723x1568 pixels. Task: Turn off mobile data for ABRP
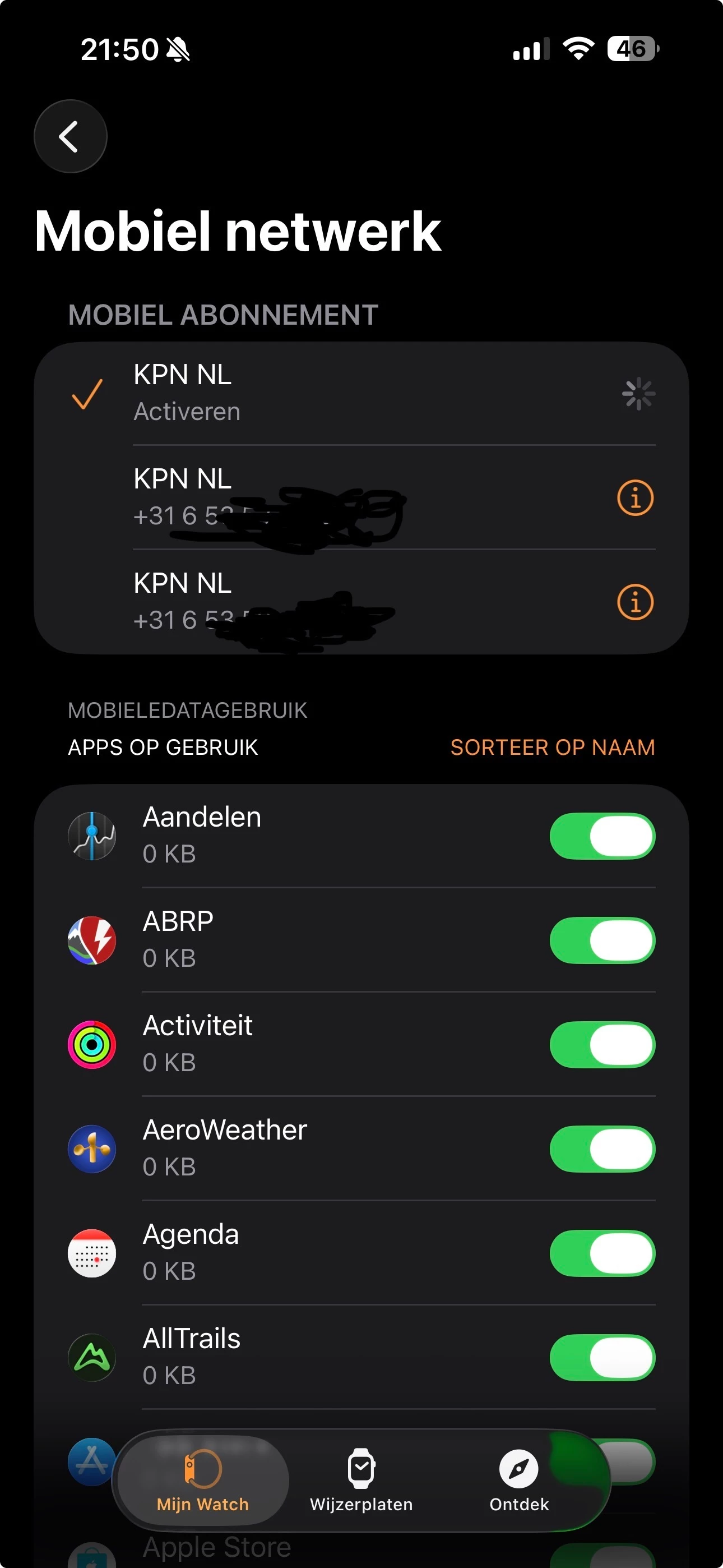coord(602,940)
